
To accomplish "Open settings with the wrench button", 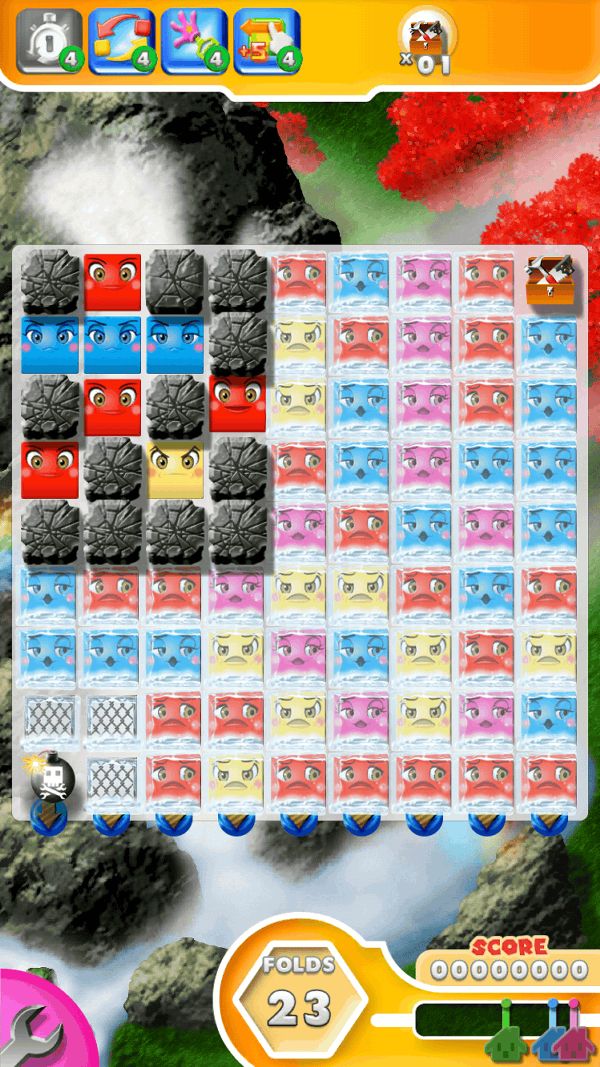I will pyautogui.click(x=35, y=1031).
